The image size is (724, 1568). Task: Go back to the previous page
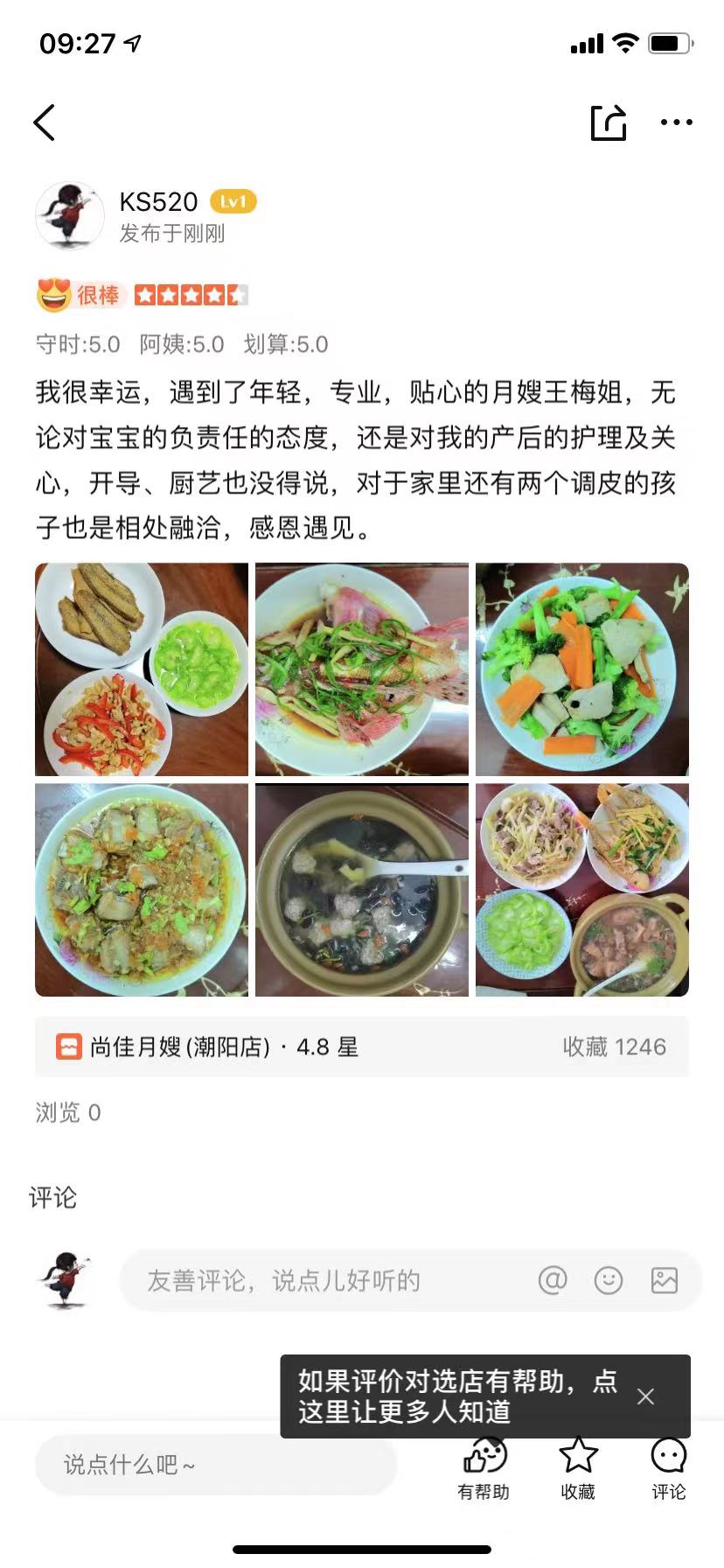(x=45, y=122)
